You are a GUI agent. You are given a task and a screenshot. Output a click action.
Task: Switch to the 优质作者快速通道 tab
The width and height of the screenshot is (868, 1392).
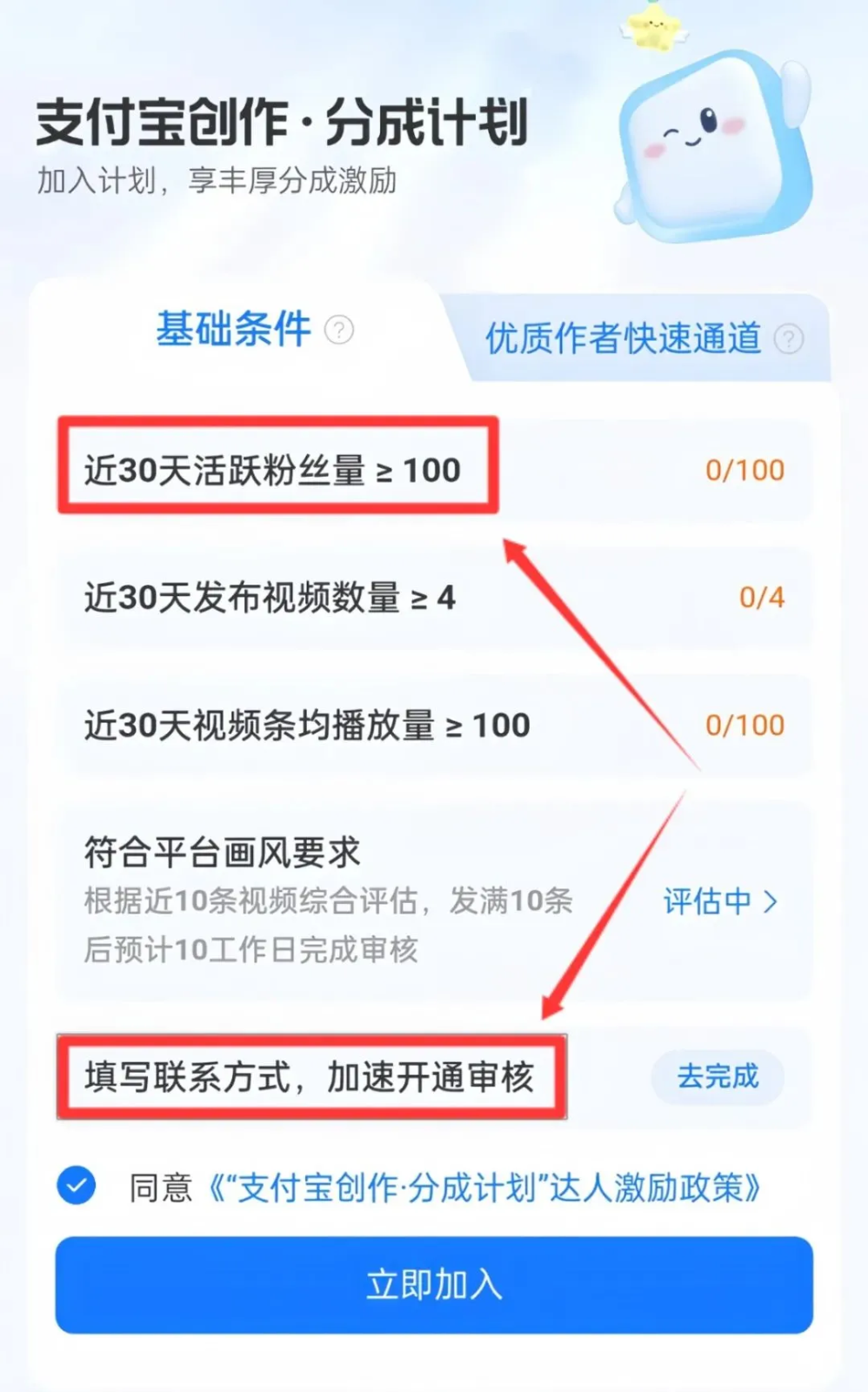point(623,338)
